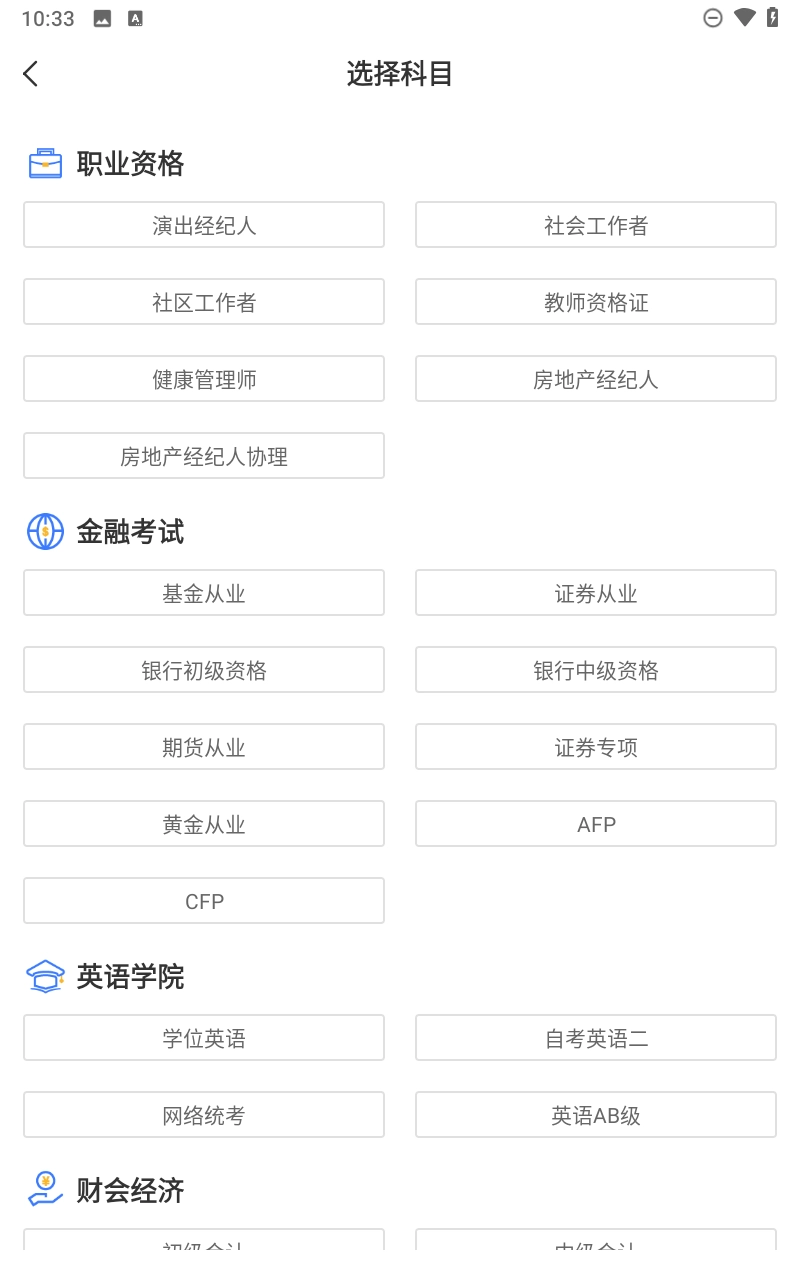
Task: Select the 英语AB级 subject
Action: click(595, 1114)
